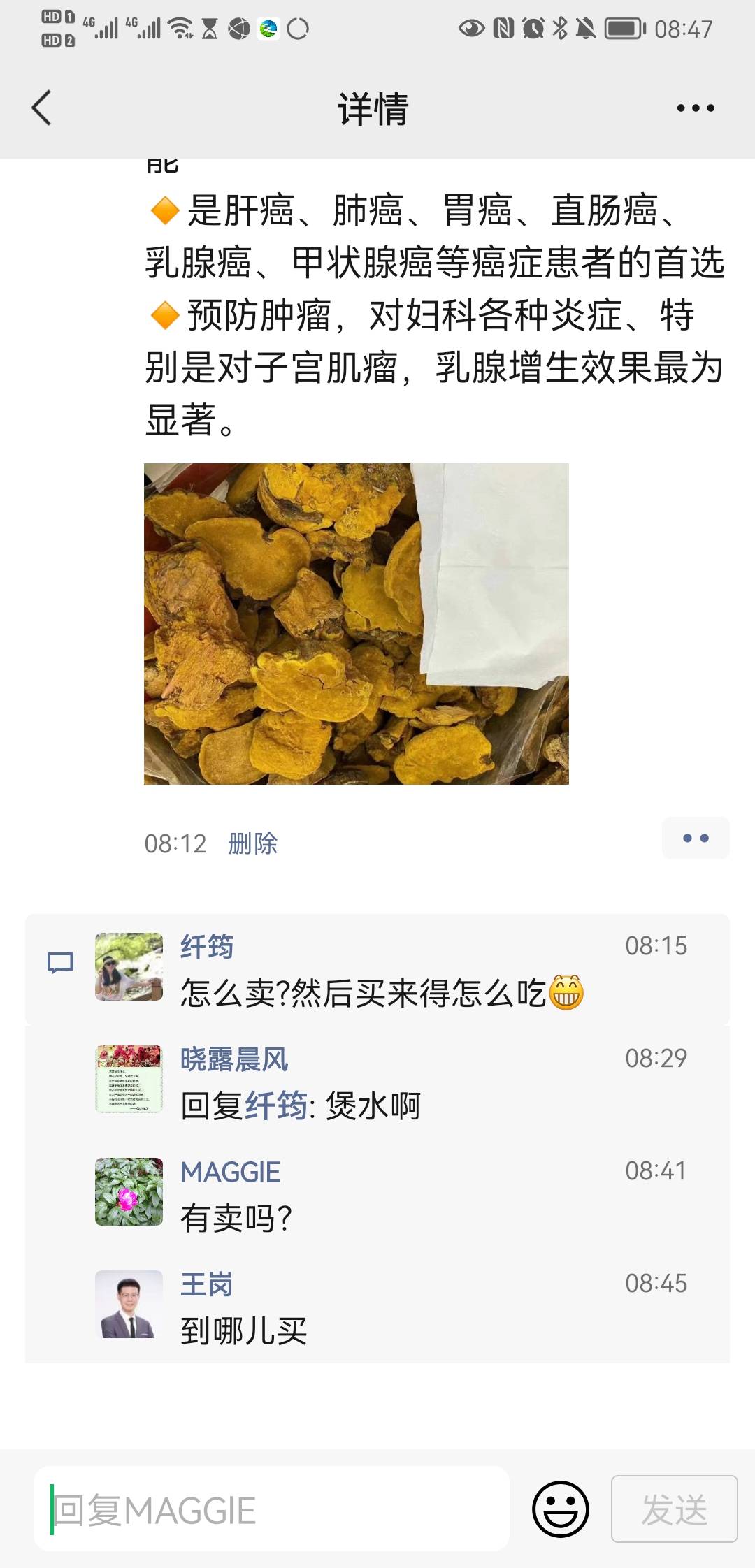The image size is (755, 1568).
Task: Tap 晓露晨风's name in comments
Action: [x=236, y=1058]
